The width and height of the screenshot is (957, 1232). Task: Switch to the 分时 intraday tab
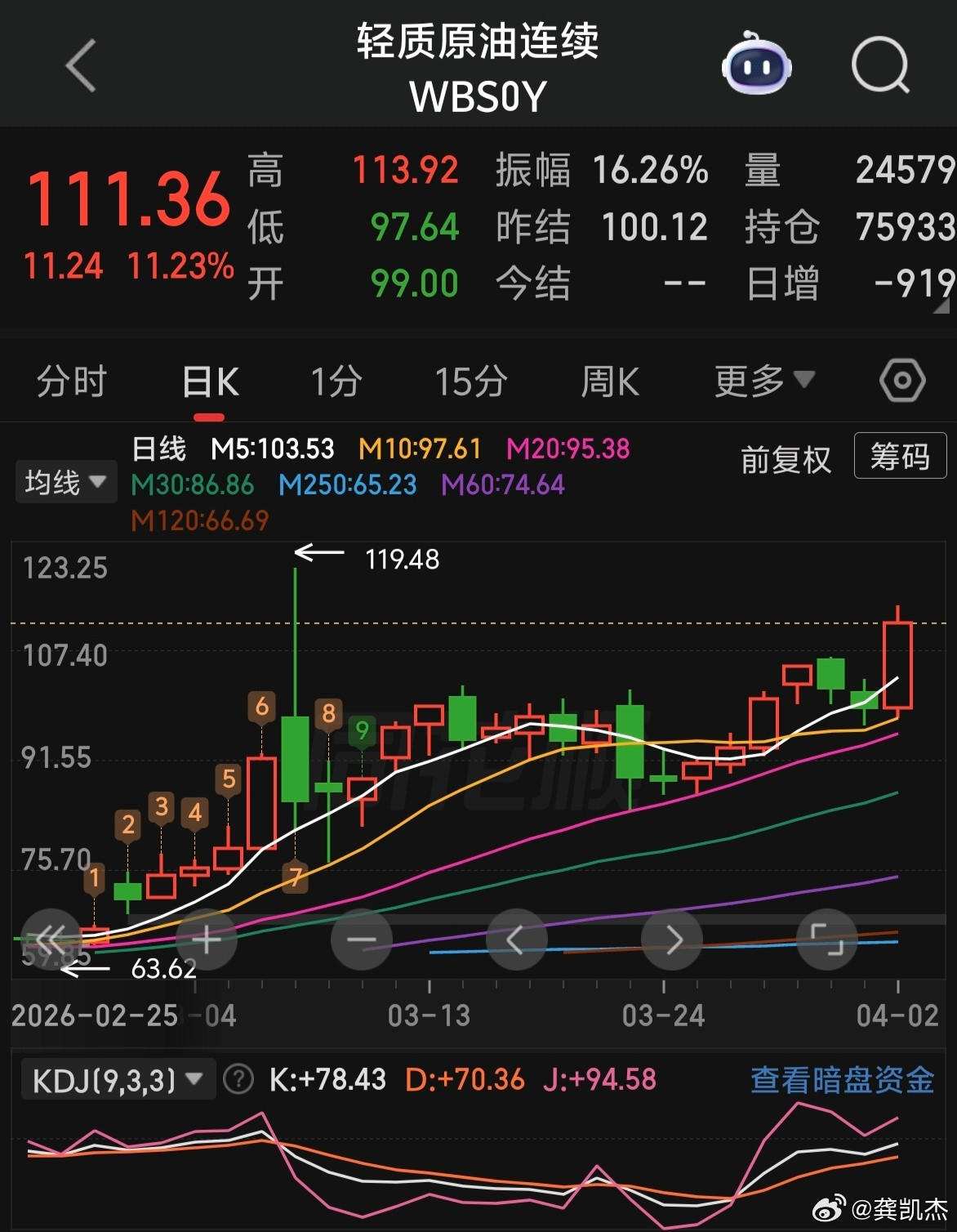72,380
